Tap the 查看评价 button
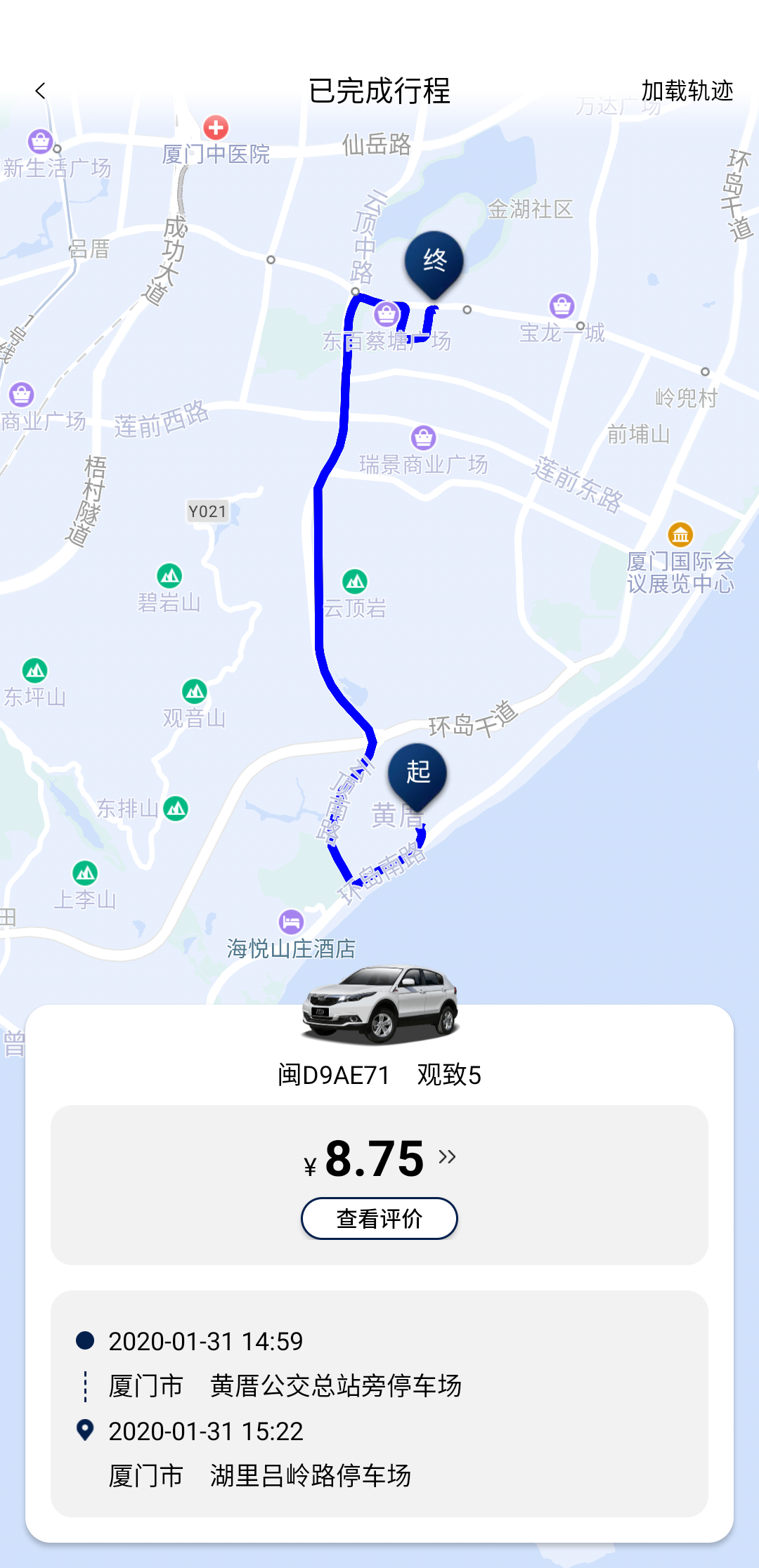 tap(379, 1218)
